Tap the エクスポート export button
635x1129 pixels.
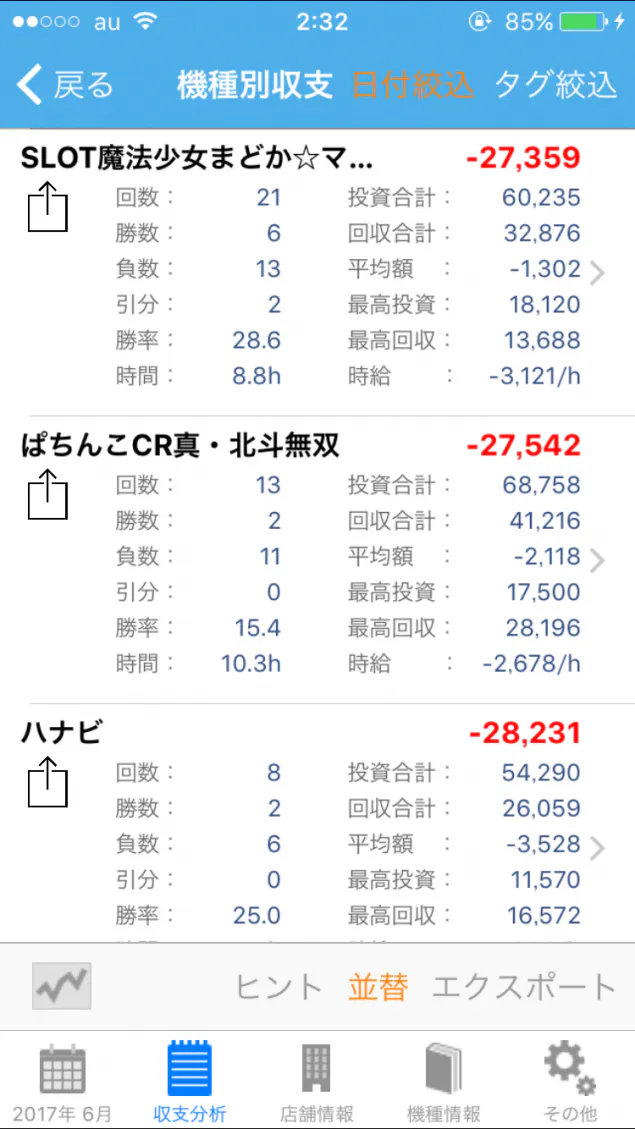(524, 986)
